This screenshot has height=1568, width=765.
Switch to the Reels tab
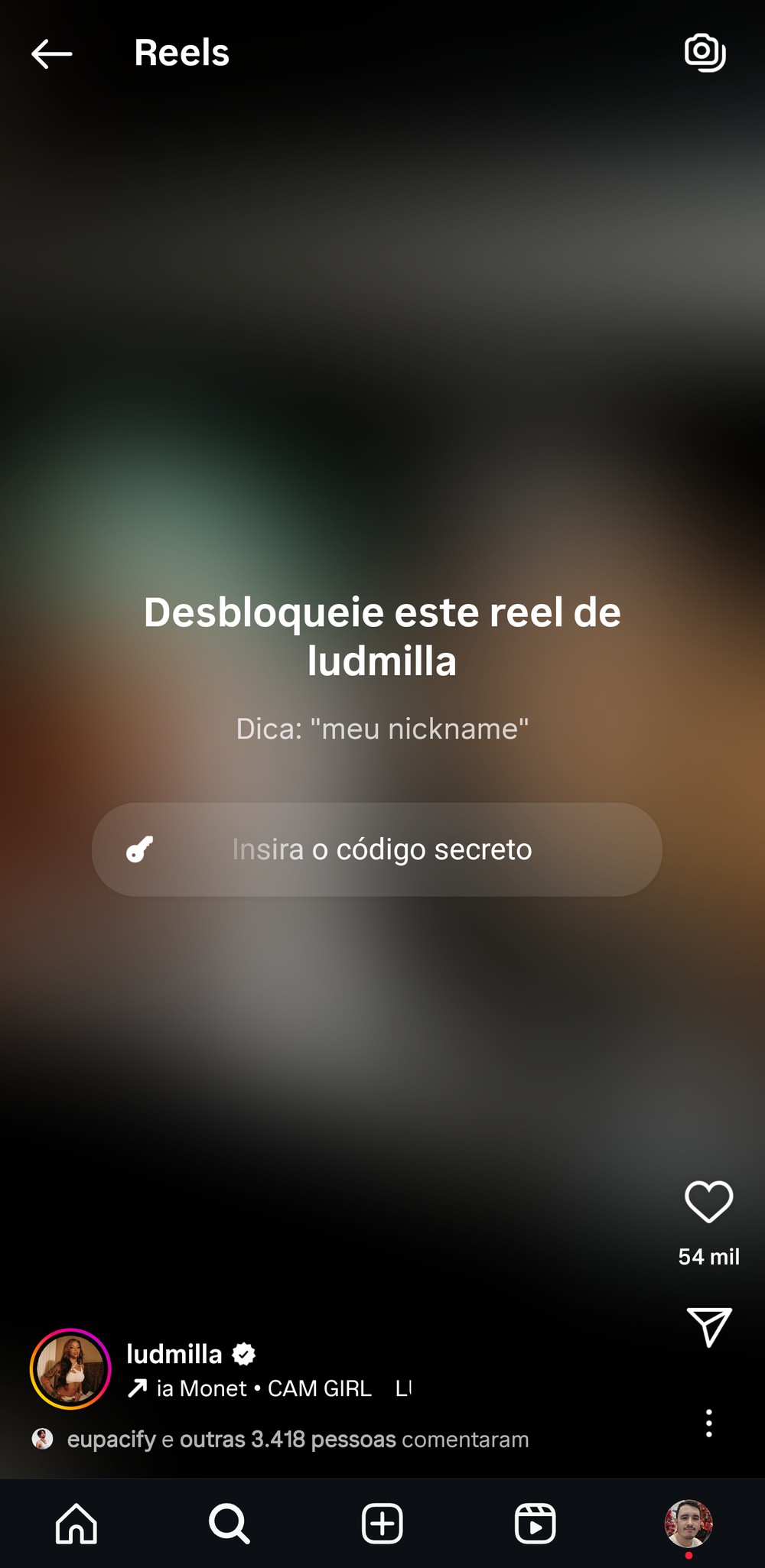tap(535, 1524)
